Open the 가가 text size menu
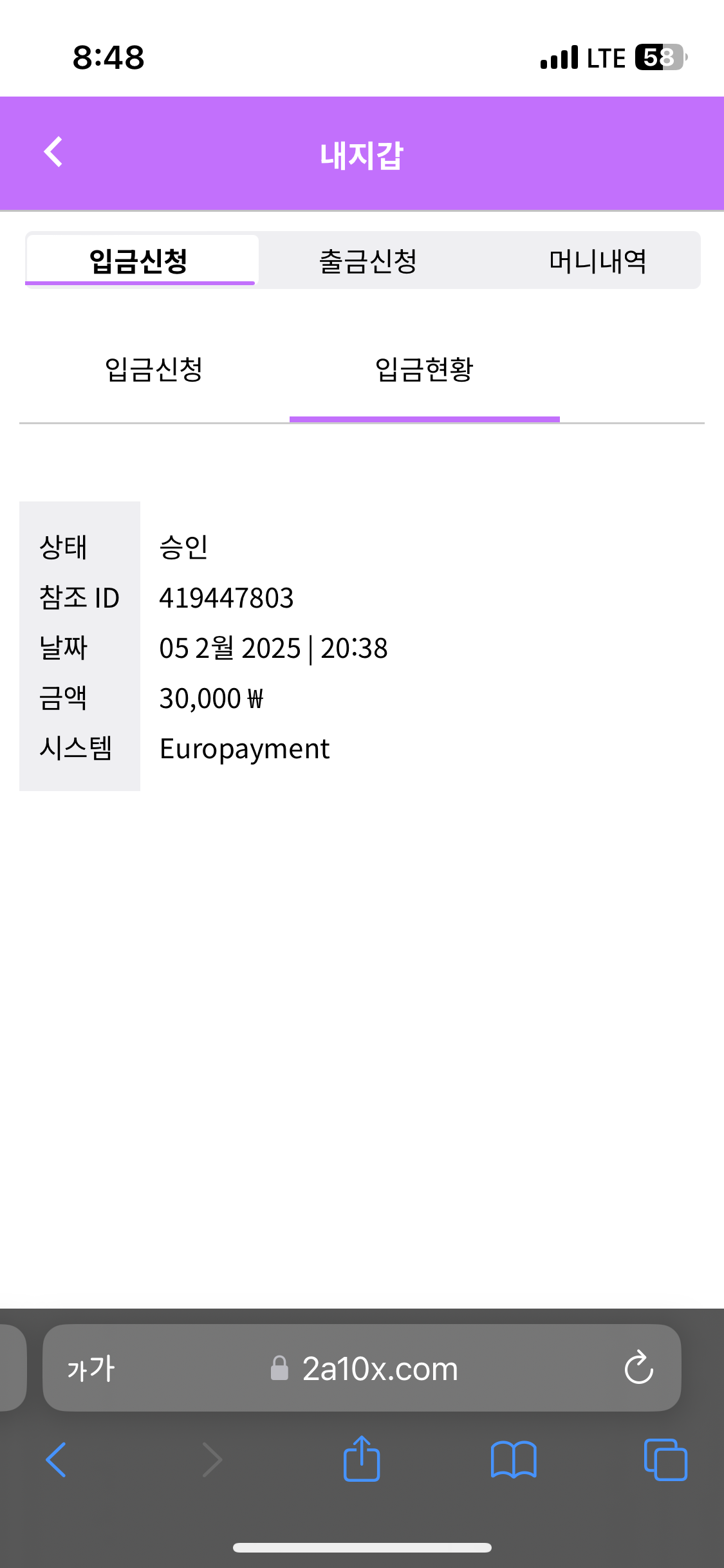Image resolution: width=724 pixels, height=1568 pixels. coord(91,1368)
